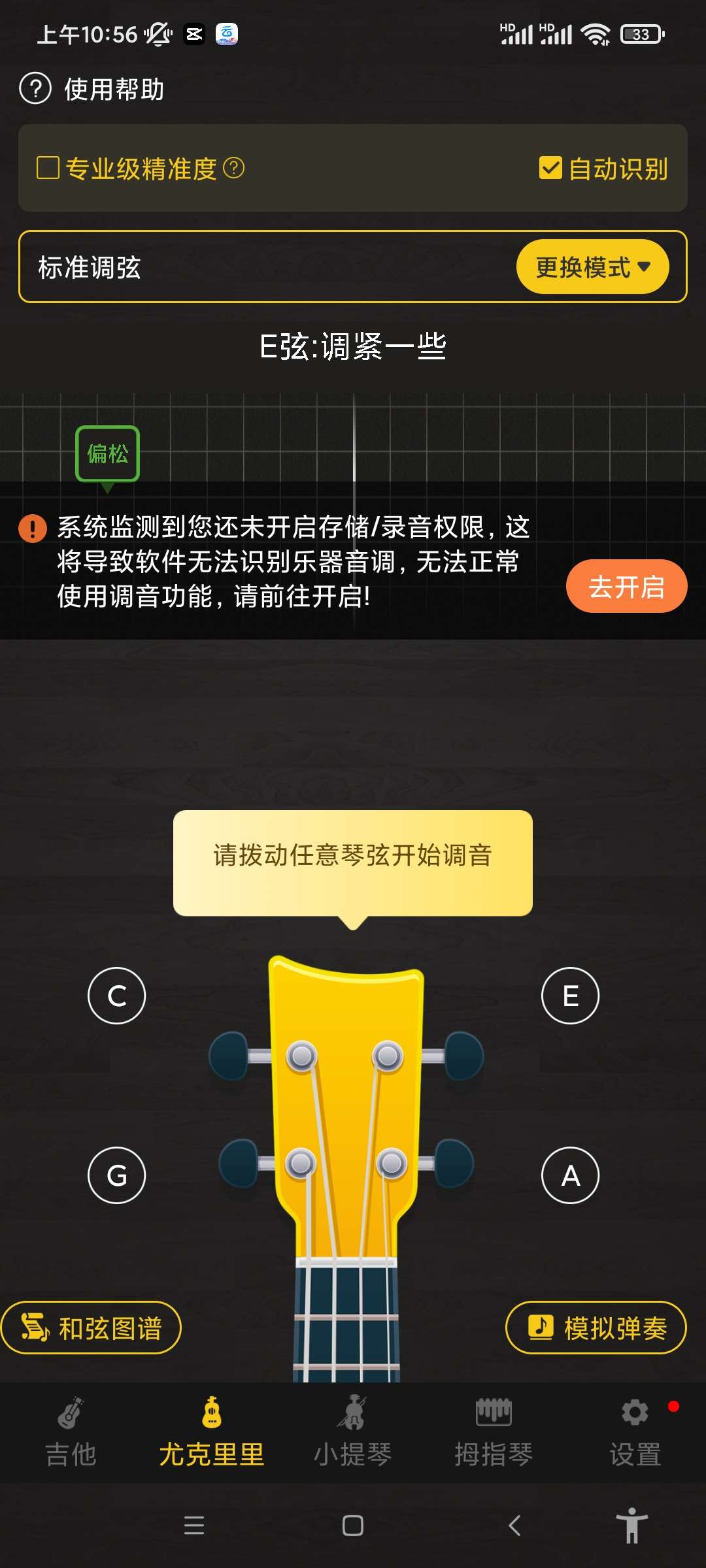Switch to the 小提琴 tab
706x1568 pixels.
tap(353, 1432)
